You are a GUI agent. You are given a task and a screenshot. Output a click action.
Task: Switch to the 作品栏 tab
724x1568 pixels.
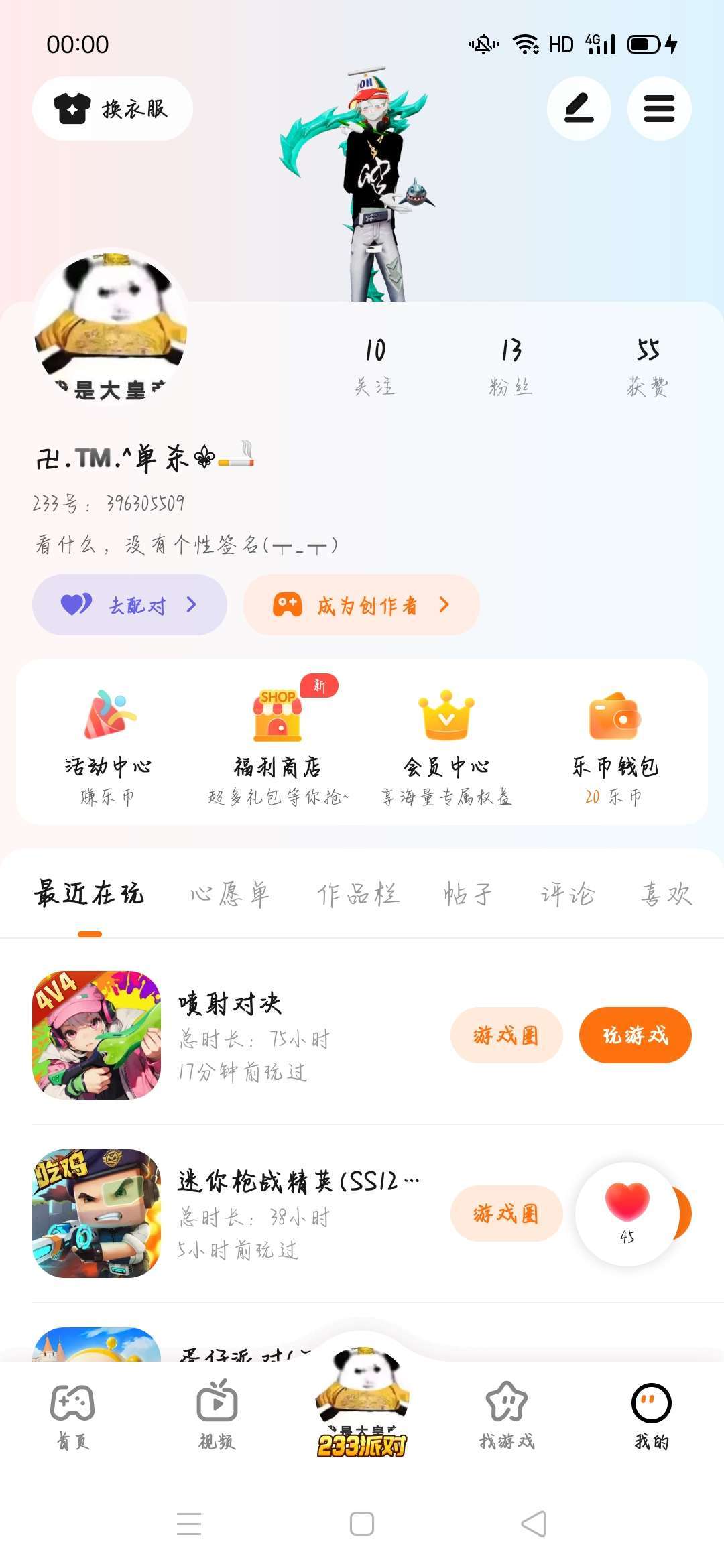[x=359, y=894]
